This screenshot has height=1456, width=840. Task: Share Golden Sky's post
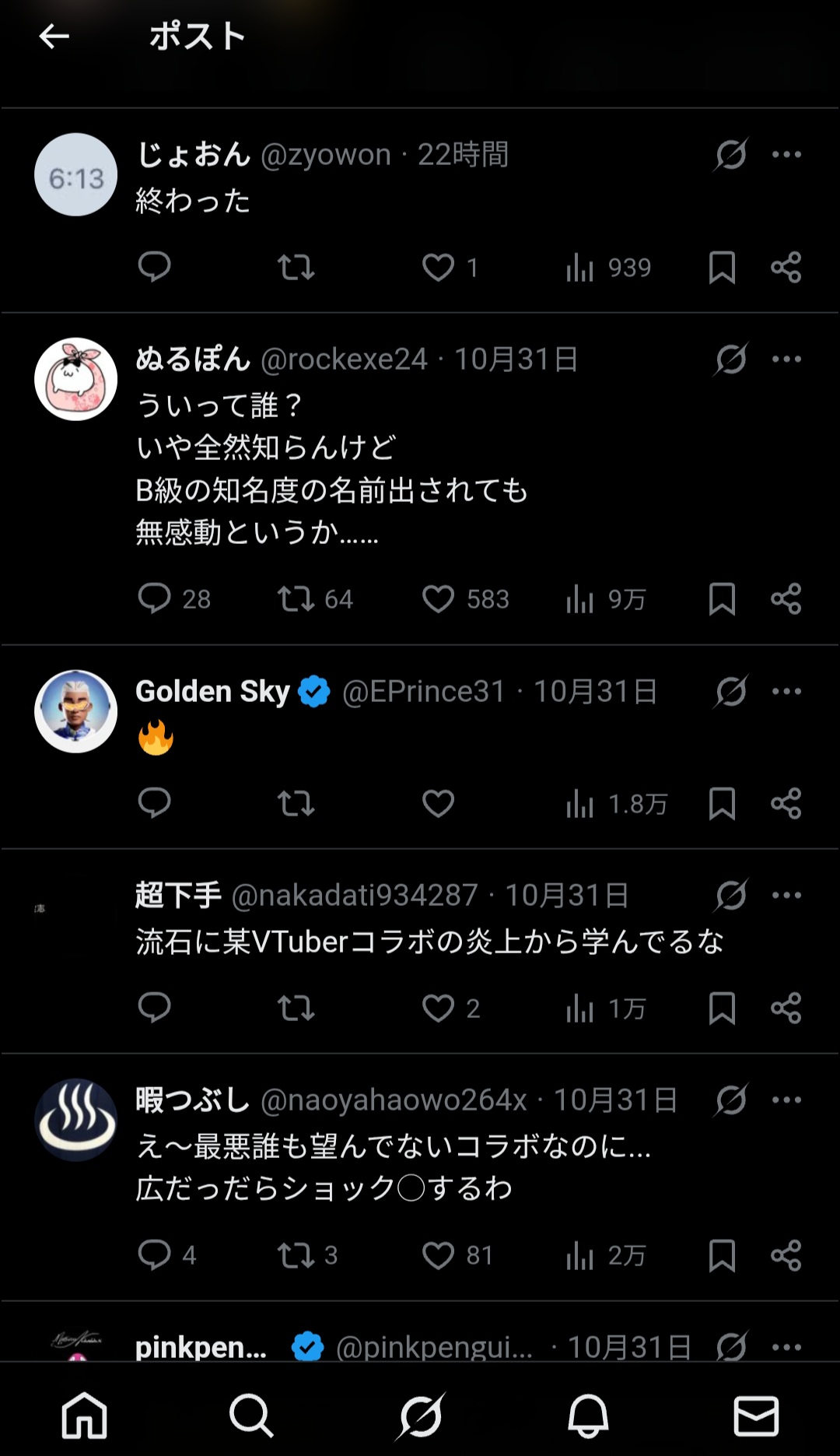tap(786, 803)
